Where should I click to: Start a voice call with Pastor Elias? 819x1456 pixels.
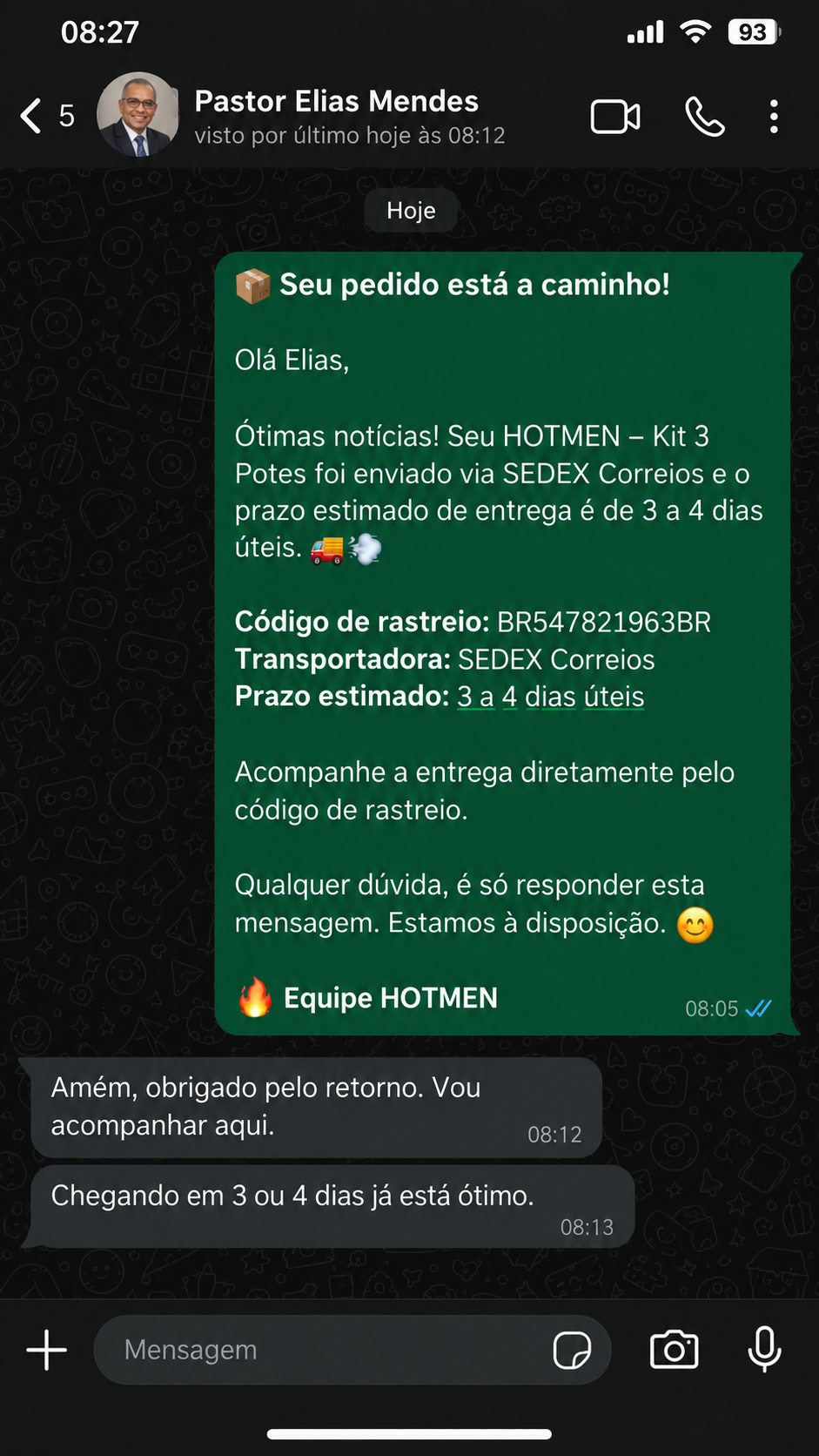(704, 117)
